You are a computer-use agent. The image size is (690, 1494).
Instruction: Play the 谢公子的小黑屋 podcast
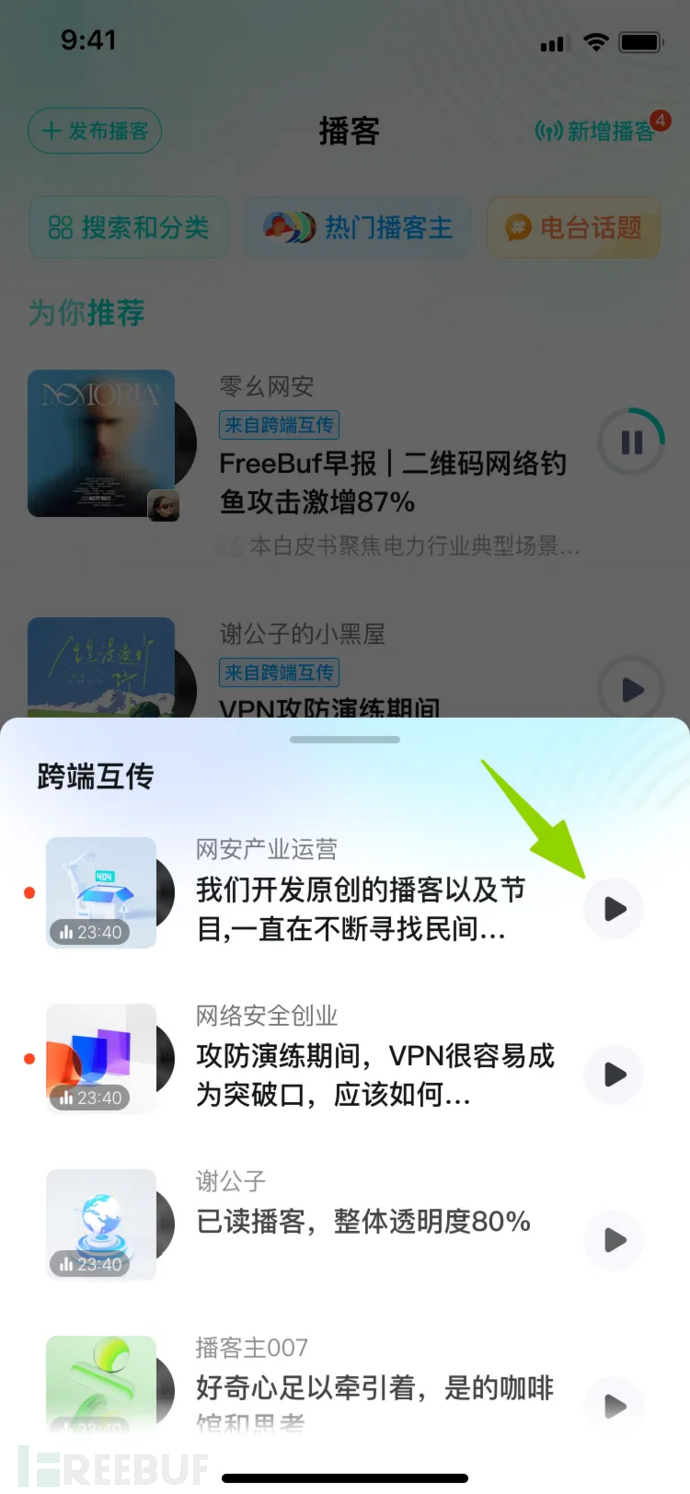(631, 689)
